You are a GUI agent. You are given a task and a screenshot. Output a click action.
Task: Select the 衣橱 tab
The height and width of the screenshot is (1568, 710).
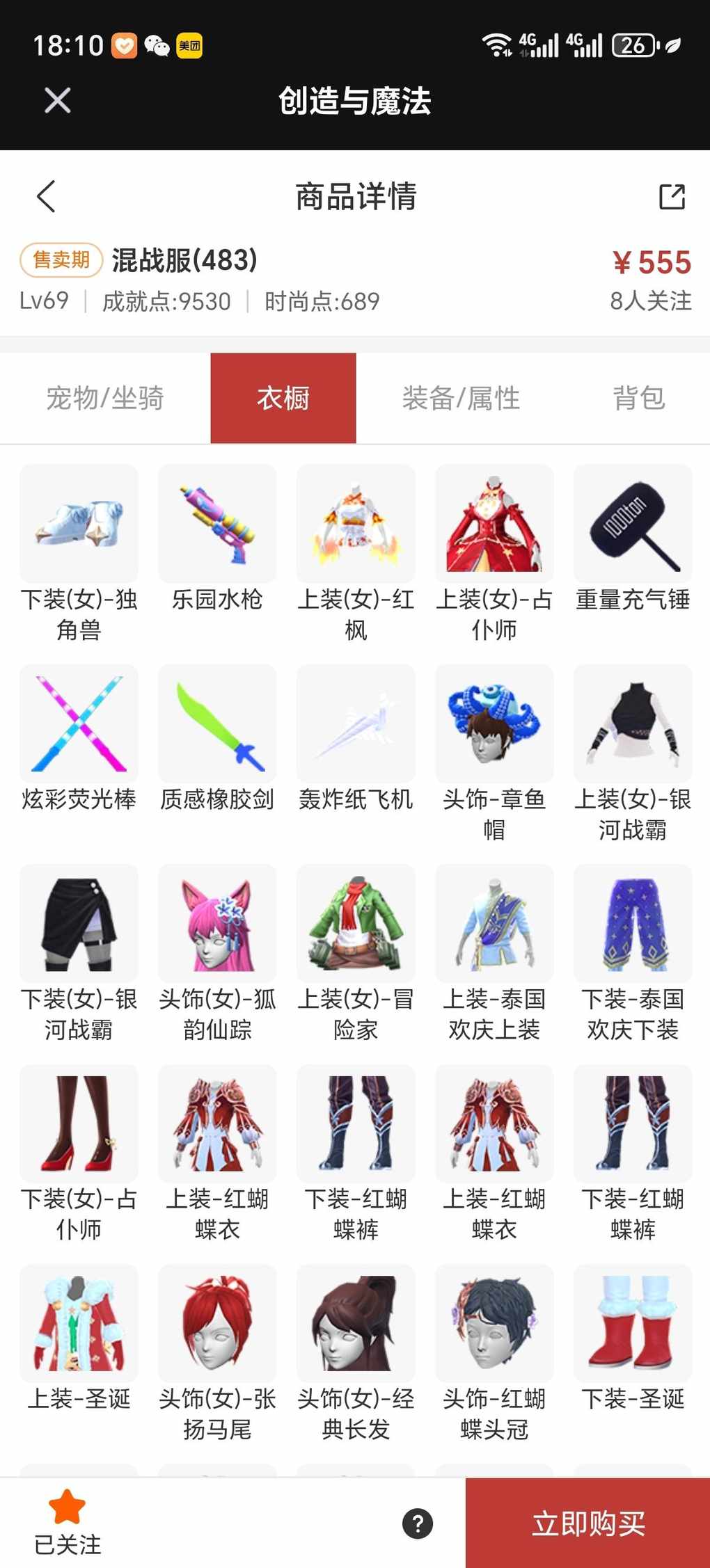tap(283, 398)
